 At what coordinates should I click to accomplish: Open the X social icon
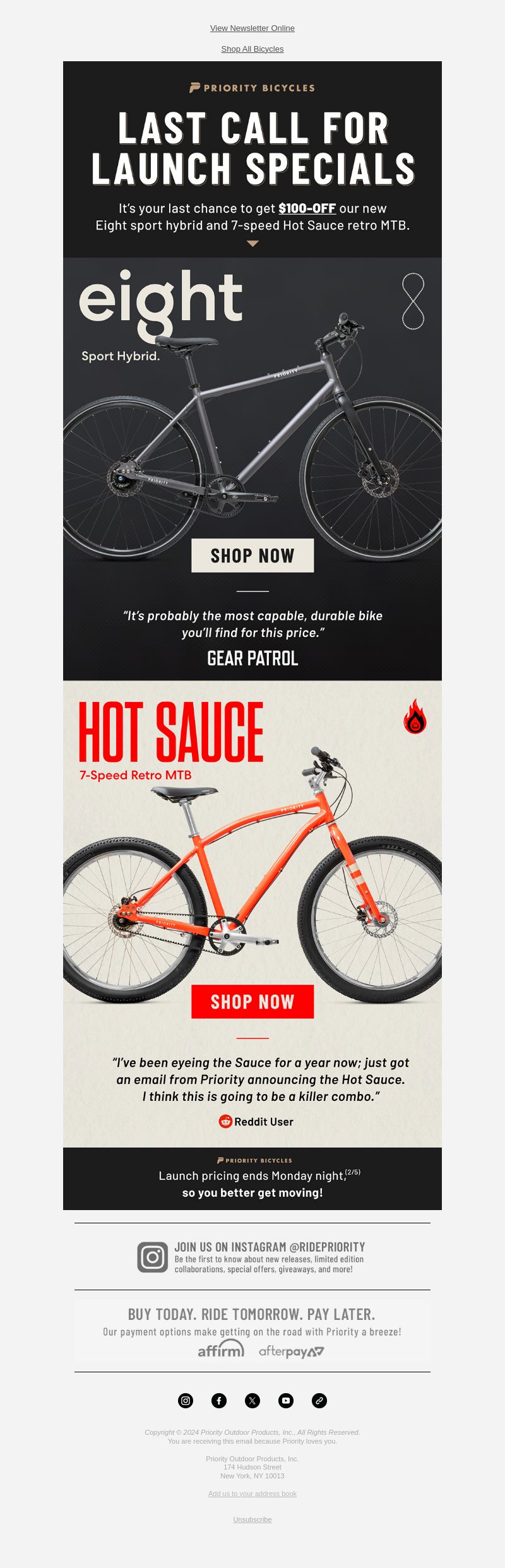click(x=252, y=1401)
